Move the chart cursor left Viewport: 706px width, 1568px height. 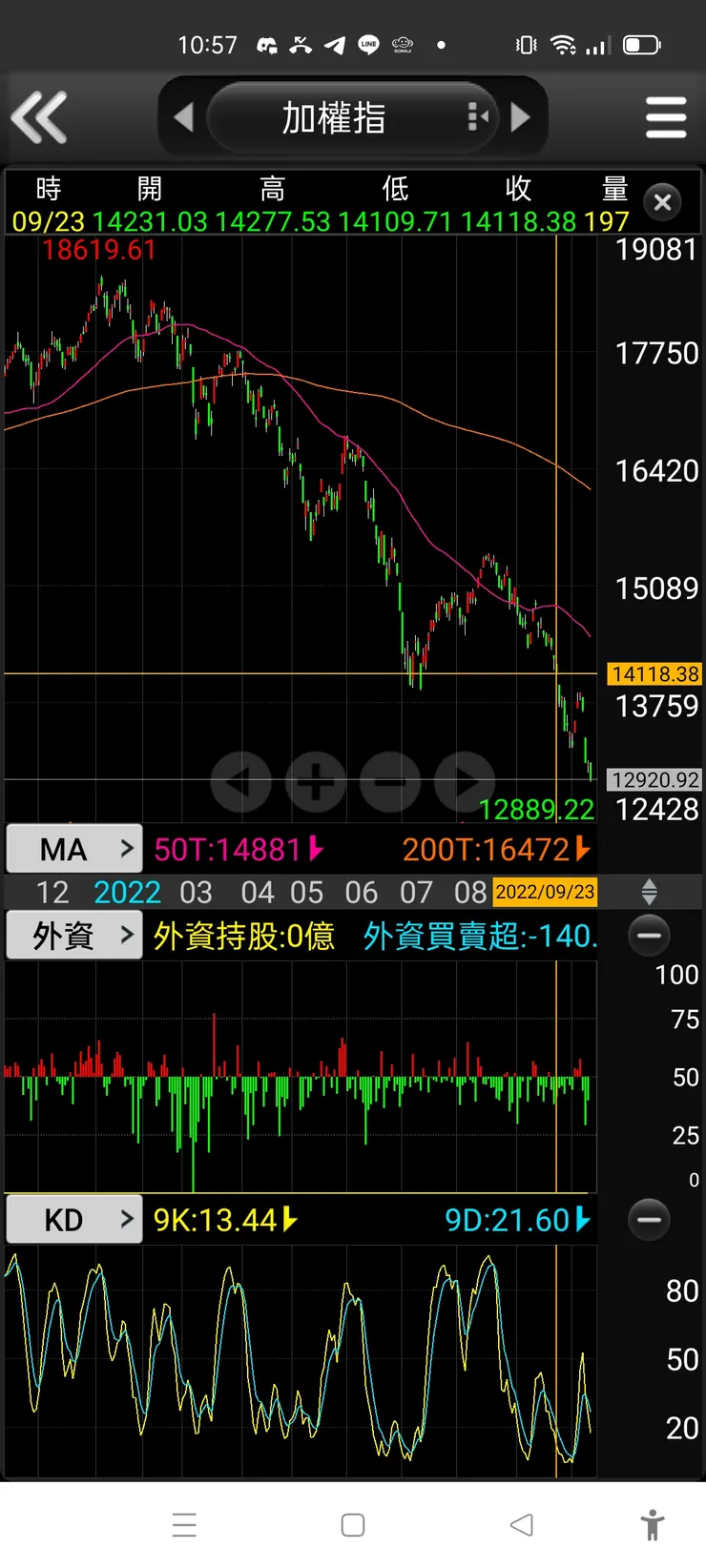[x=240, y=782]
